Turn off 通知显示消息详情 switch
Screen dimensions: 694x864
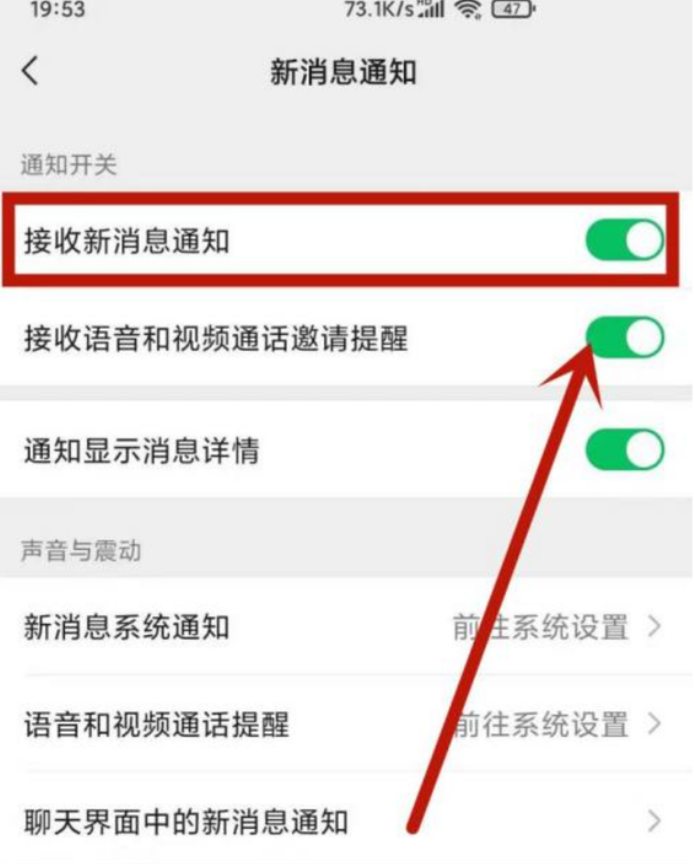pos(624,450)
